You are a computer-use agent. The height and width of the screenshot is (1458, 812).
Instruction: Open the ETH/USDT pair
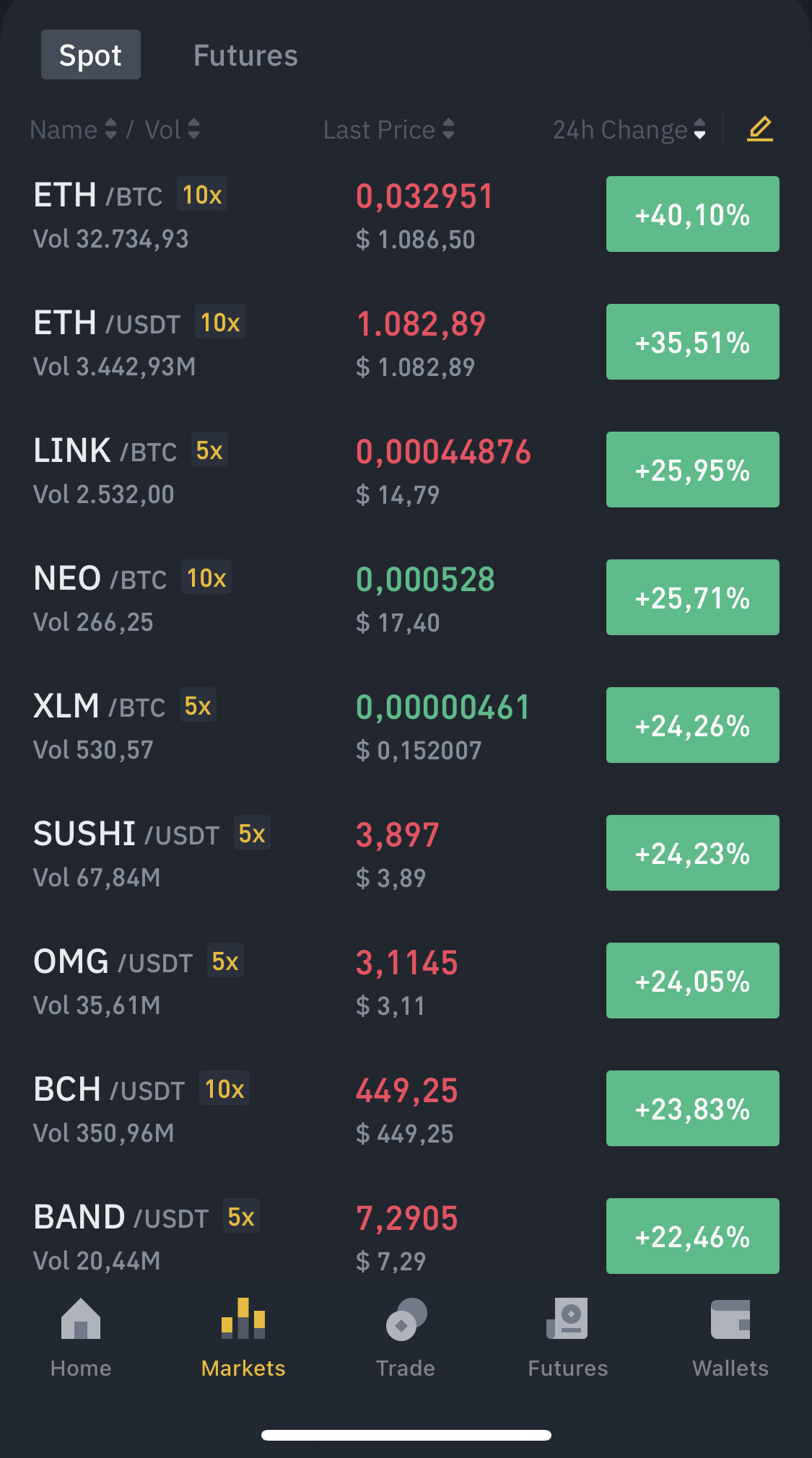point(406,343)
